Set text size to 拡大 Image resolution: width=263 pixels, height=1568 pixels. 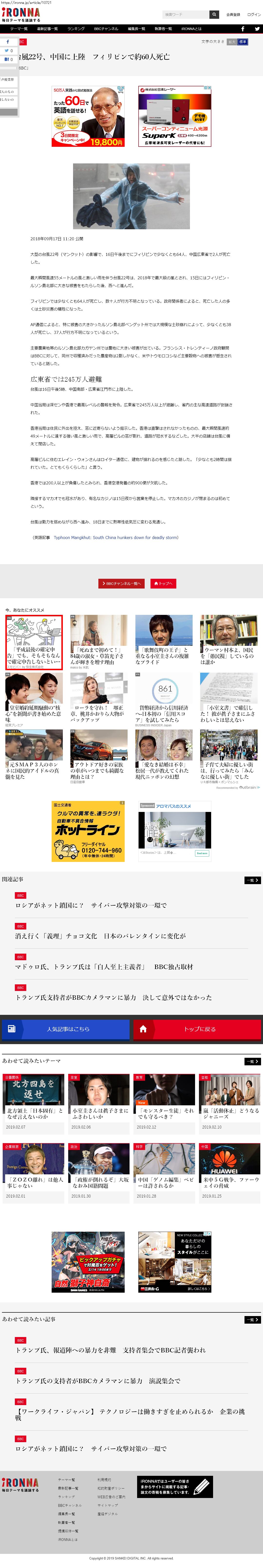[x=231, y=42]
